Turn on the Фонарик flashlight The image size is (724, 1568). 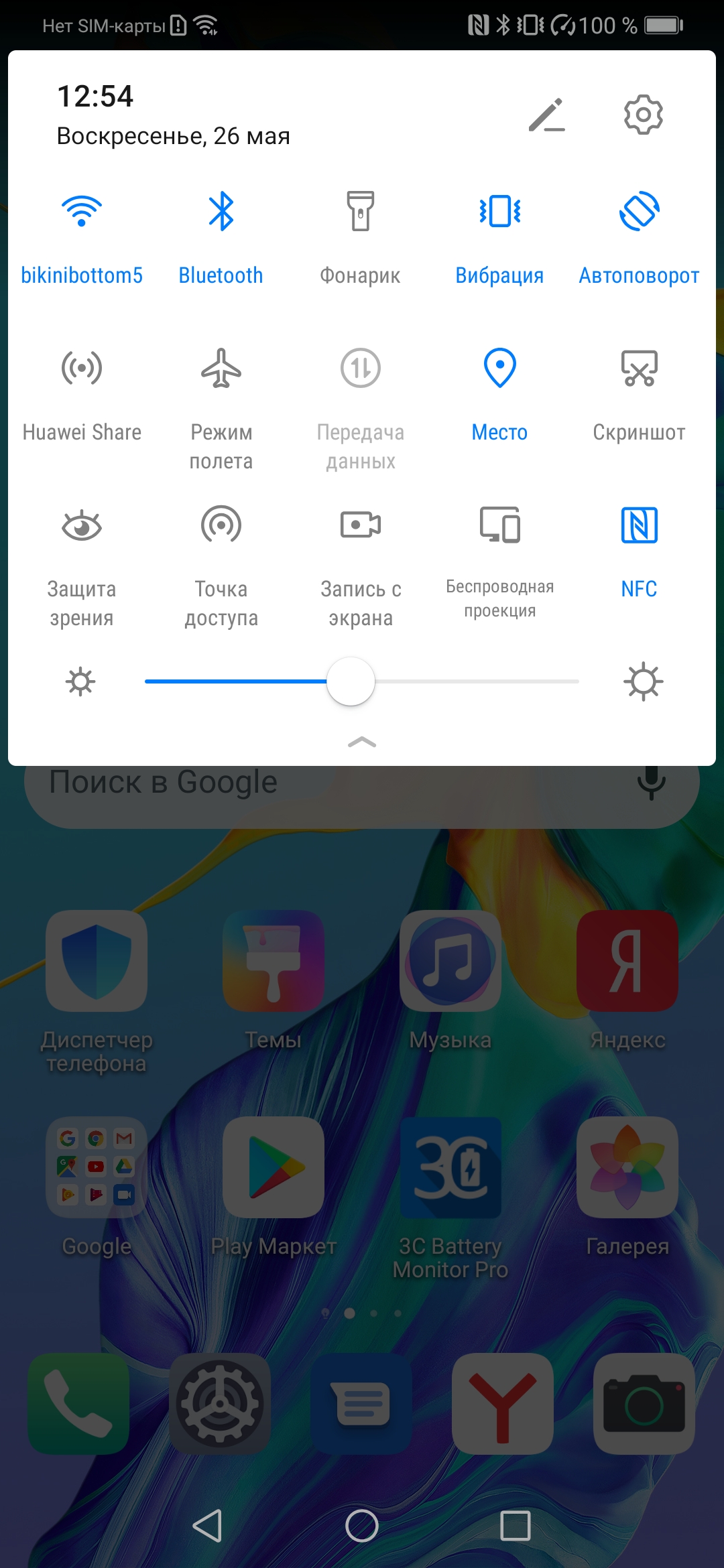(361, 212)
